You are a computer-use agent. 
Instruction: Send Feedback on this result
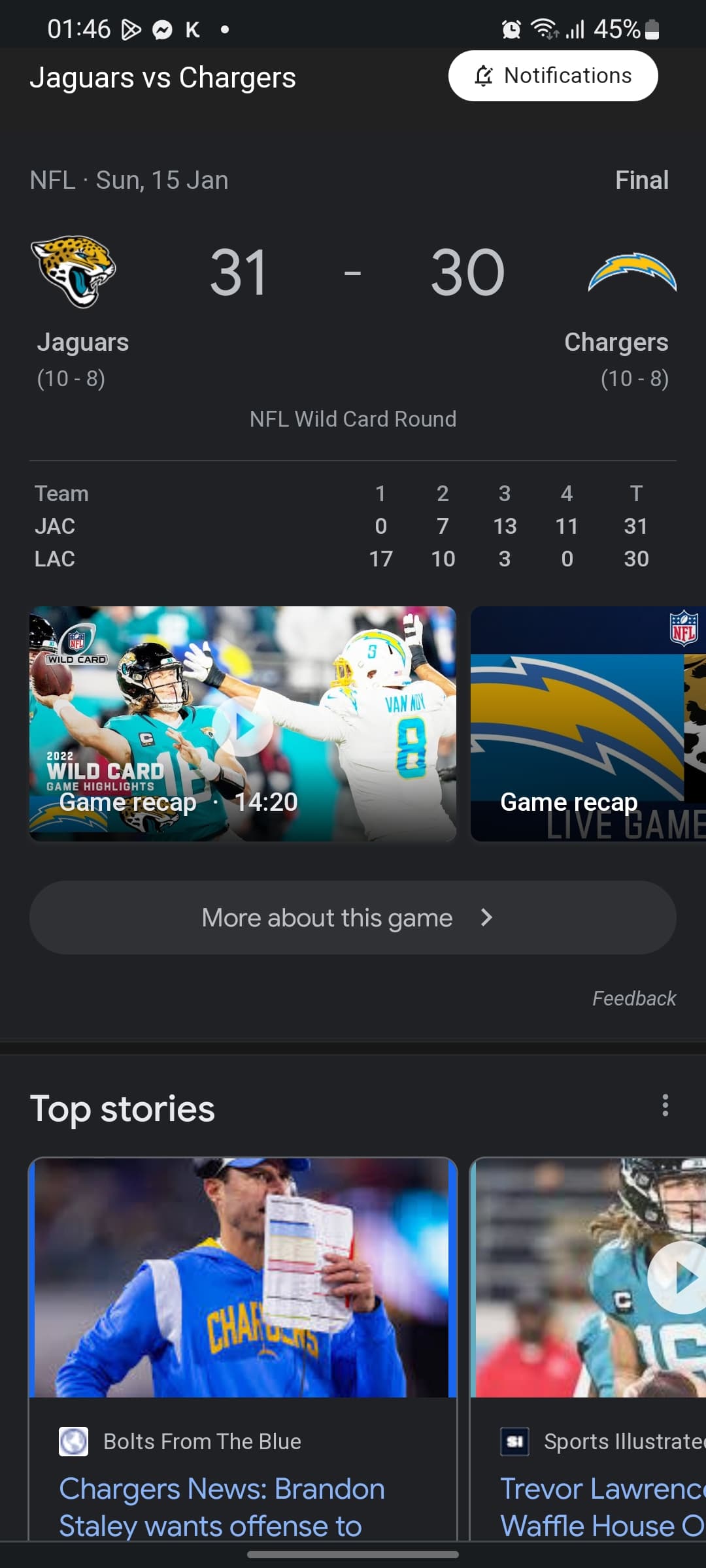point(633,998)
